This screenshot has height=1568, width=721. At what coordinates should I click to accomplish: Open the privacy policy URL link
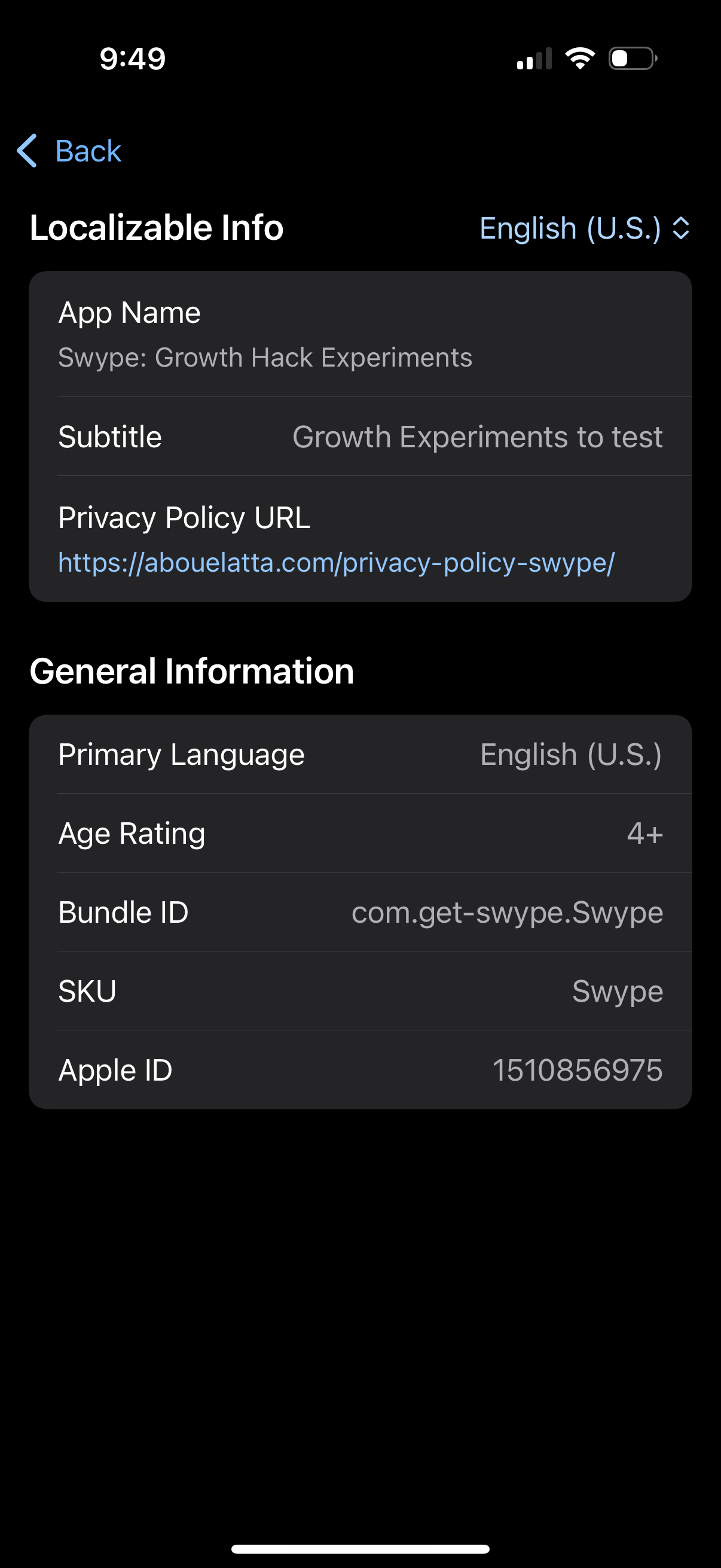pos(337,563)
